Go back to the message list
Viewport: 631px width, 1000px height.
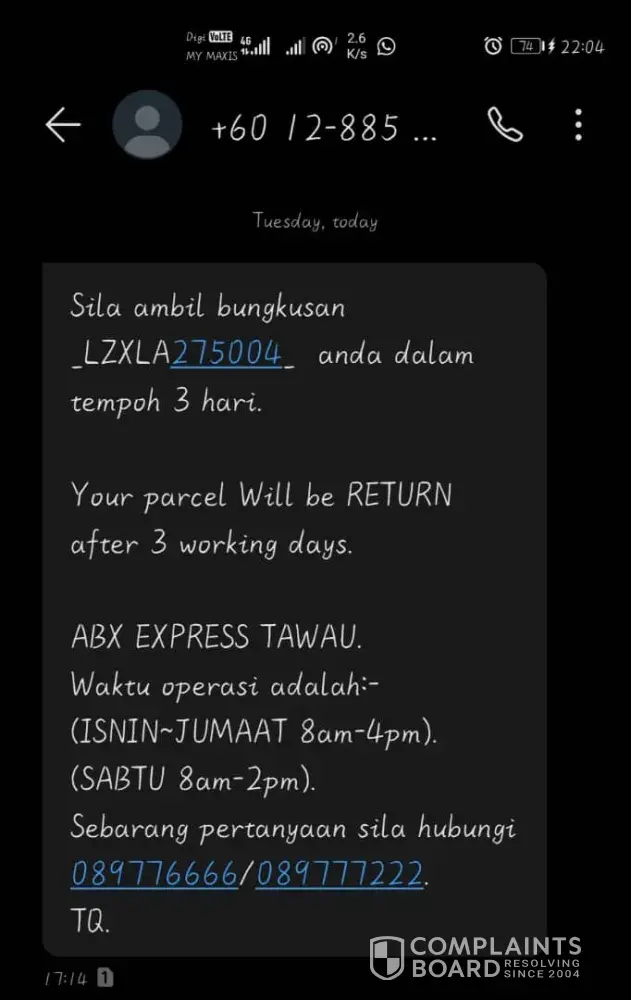(62, 126)
